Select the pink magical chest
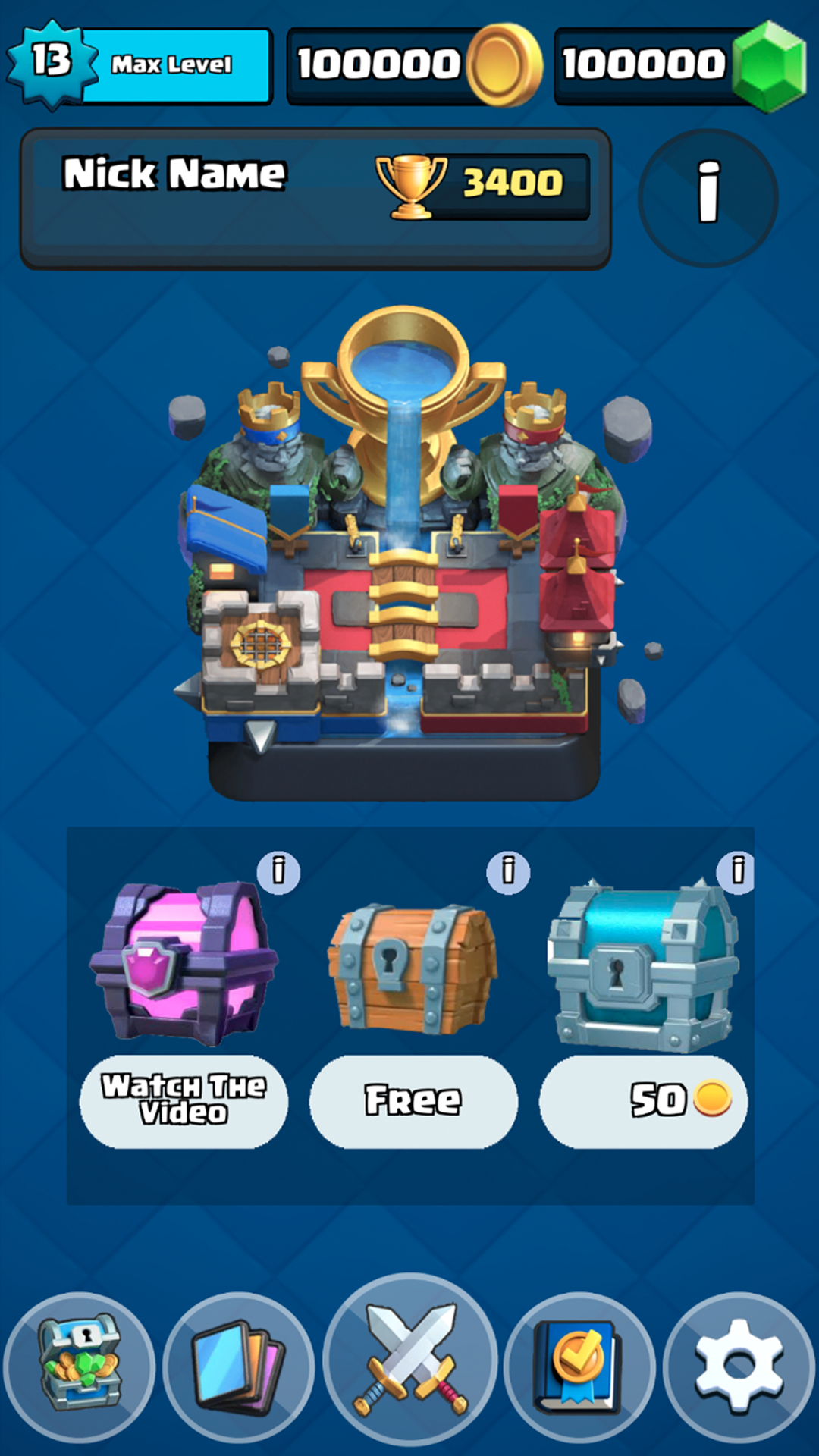The image size is (819, 1456). (x=184, y=963)
